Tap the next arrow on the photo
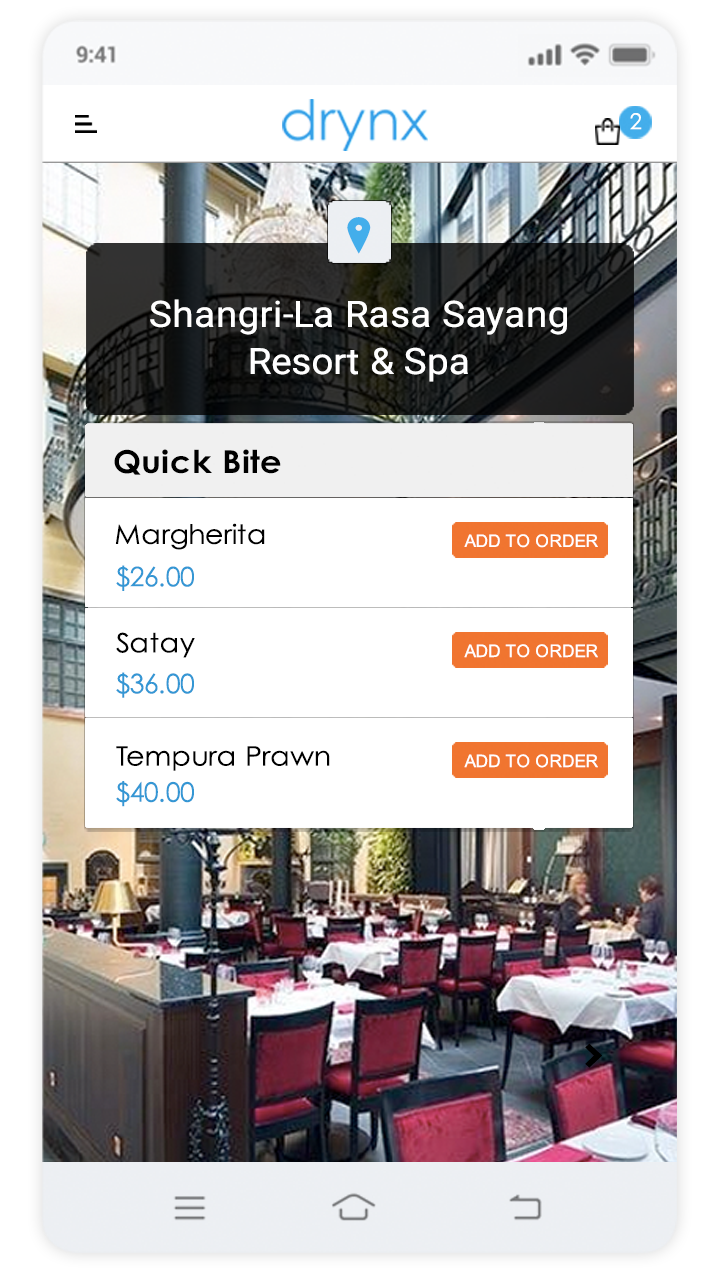Screen dimensions: 720x1280 point(593,1054)
